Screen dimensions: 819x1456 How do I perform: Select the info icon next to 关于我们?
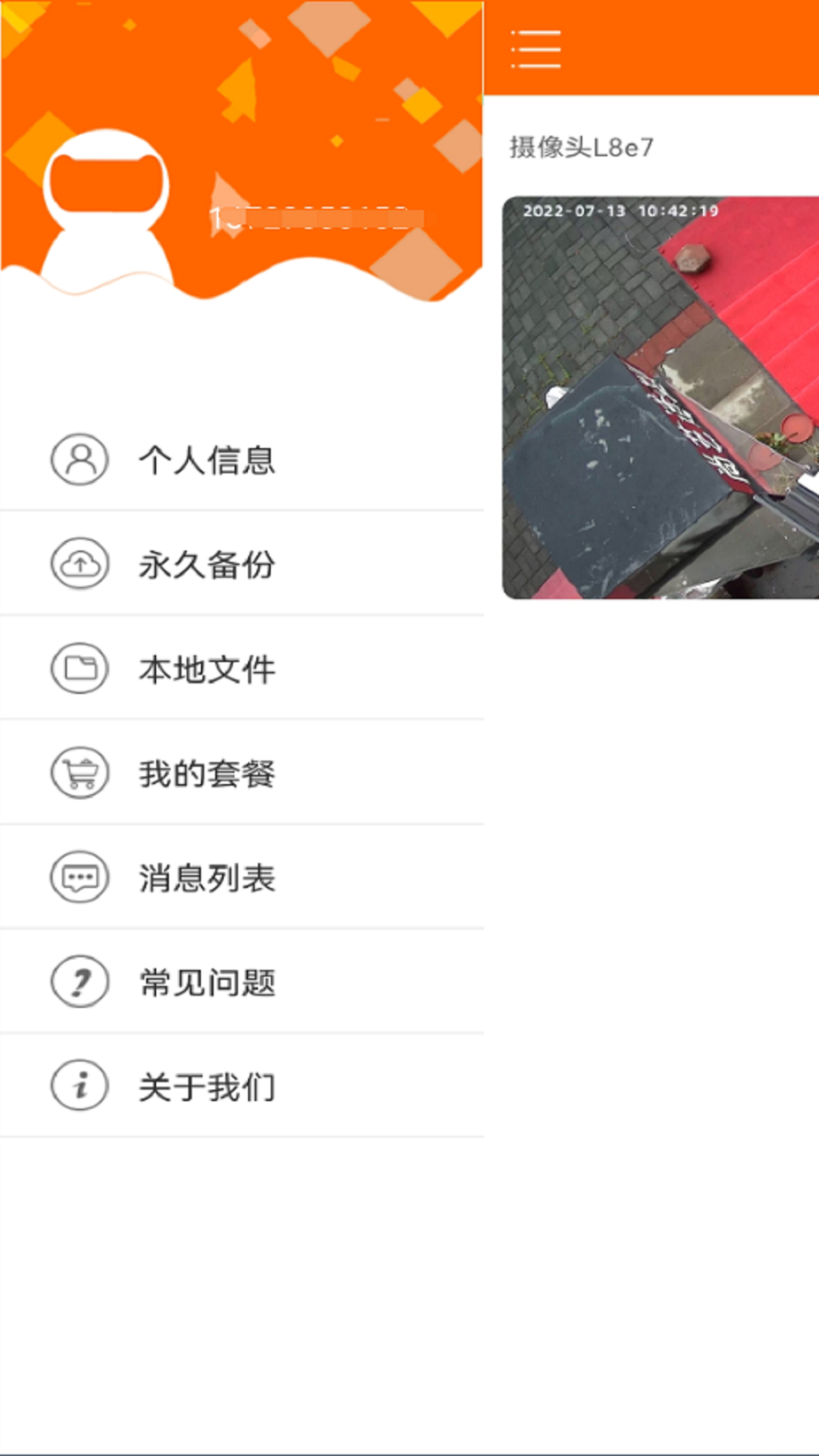(x=78, y=1087)
